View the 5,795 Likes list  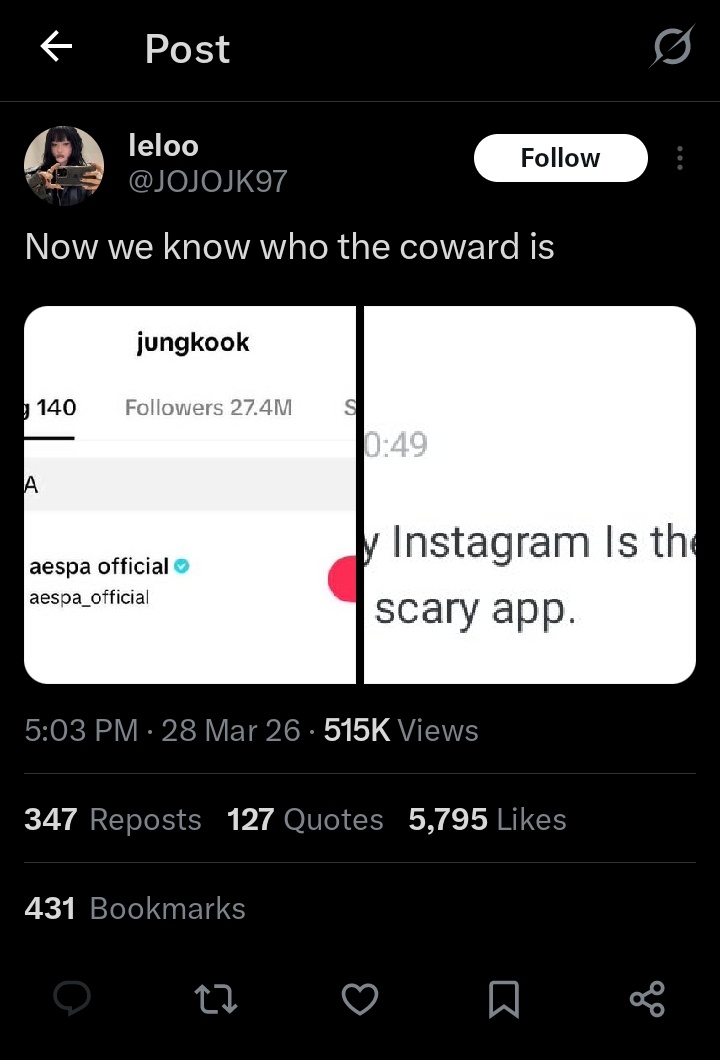pos(487,820)
